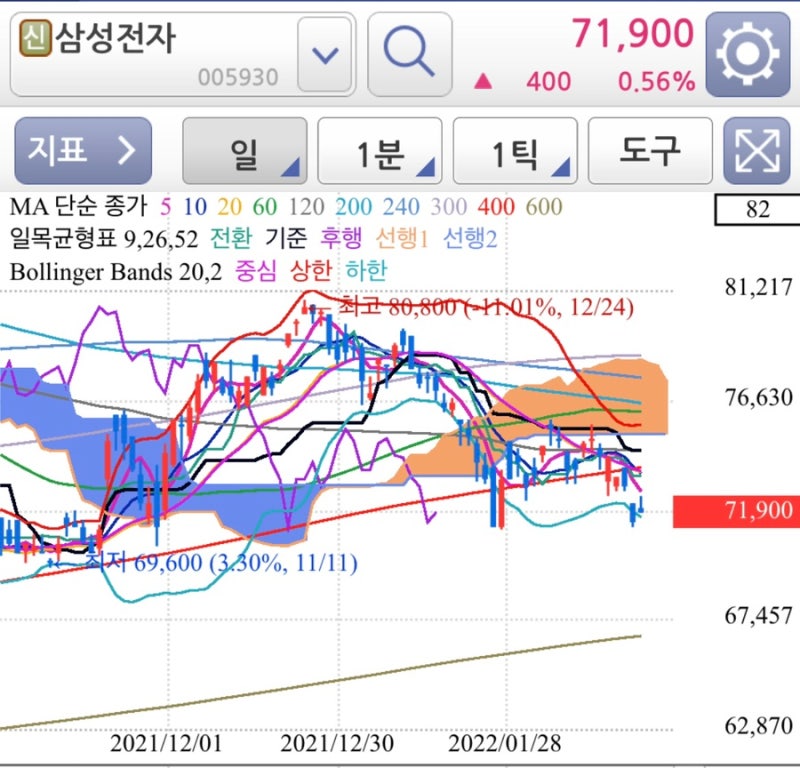Select the 1분 minute chart period

tap(380, 151)
